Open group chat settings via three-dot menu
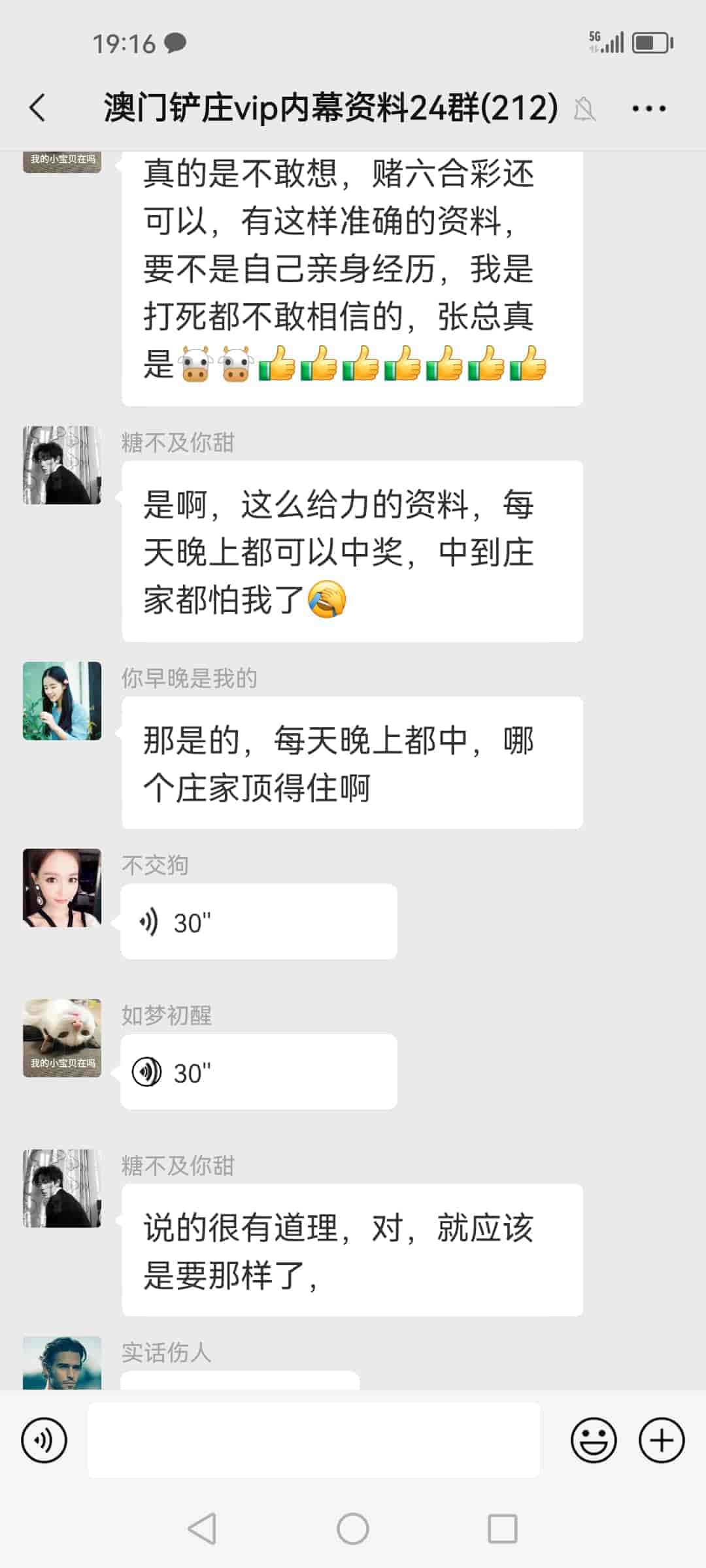This screenshot has height=1568, width=706. click(646, 108)
